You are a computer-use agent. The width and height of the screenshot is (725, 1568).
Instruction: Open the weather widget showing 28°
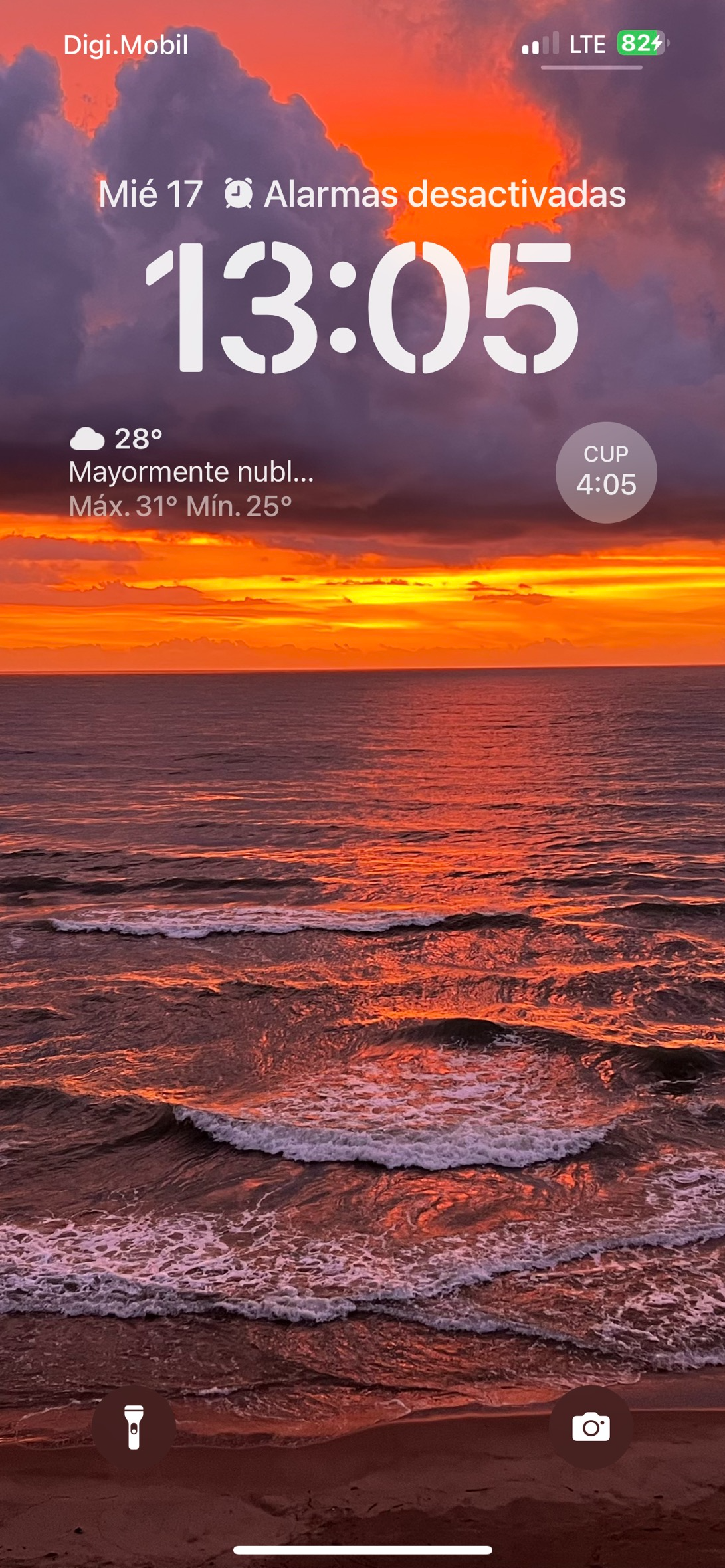pyautogui.click(x=191, y=472)
